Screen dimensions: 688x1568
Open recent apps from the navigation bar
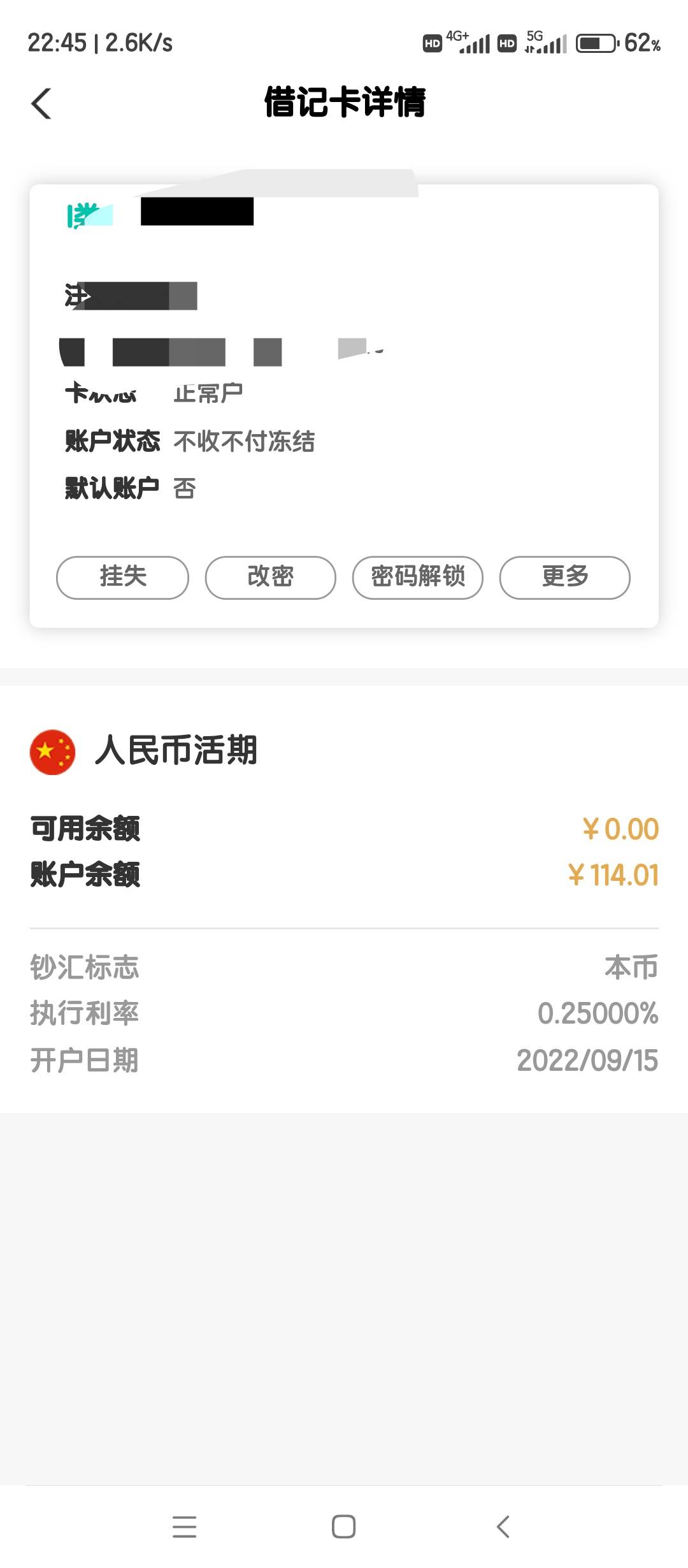pyautogui.click(x=185, y=1527)
